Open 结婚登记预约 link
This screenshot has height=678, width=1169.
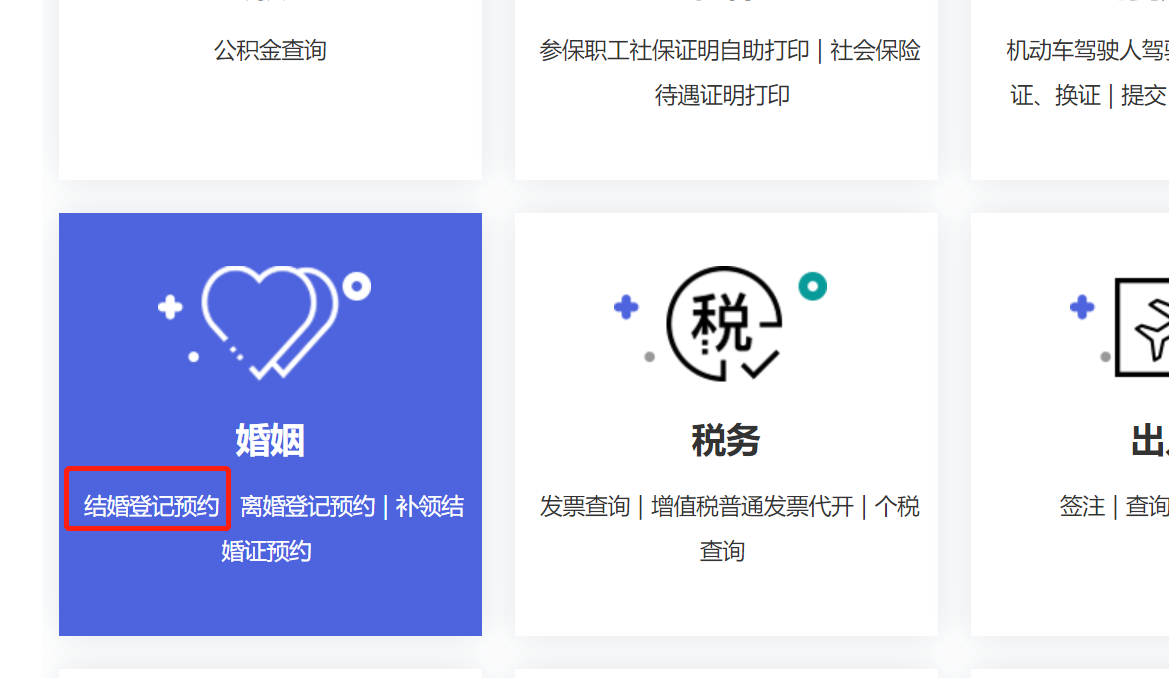click(150, 506)
